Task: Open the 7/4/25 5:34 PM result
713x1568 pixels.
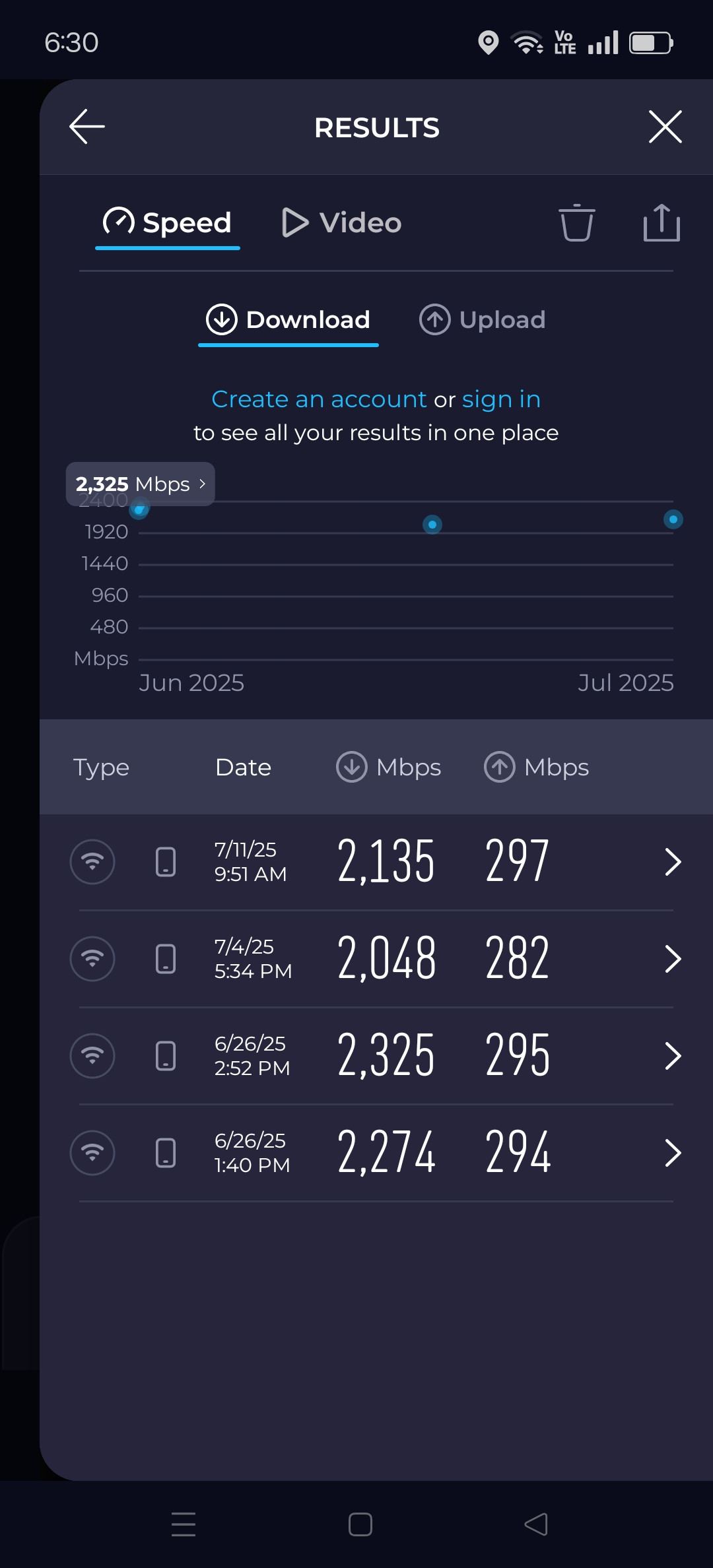Action: 376,959
